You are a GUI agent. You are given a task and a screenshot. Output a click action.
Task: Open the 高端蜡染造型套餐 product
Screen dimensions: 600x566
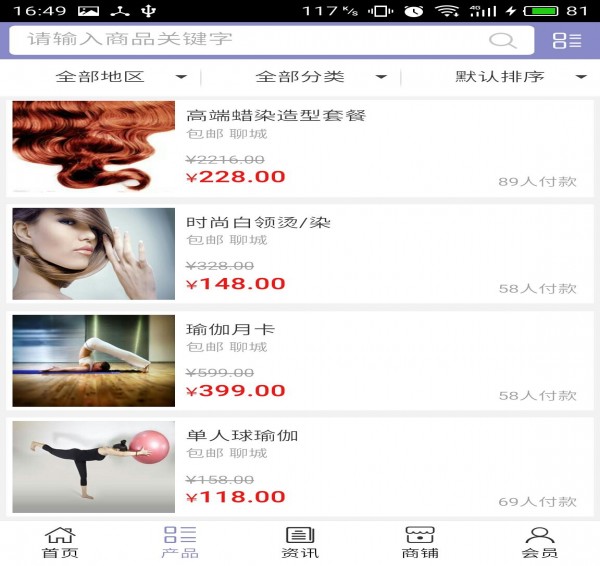pyautogui.click(x=300, y=147)
